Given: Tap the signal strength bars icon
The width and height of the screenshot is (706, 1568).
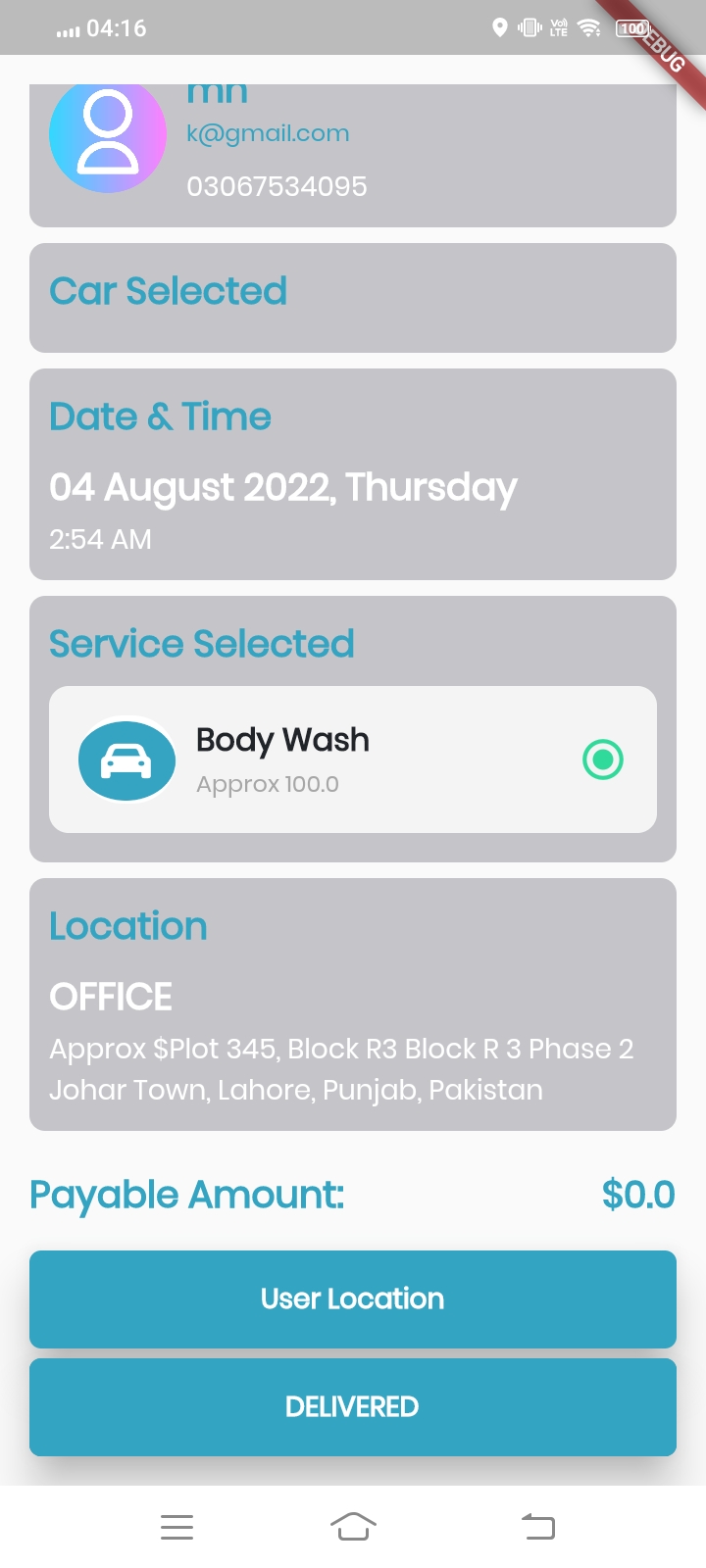Looking at the screenshot, I should click(68, 30).
